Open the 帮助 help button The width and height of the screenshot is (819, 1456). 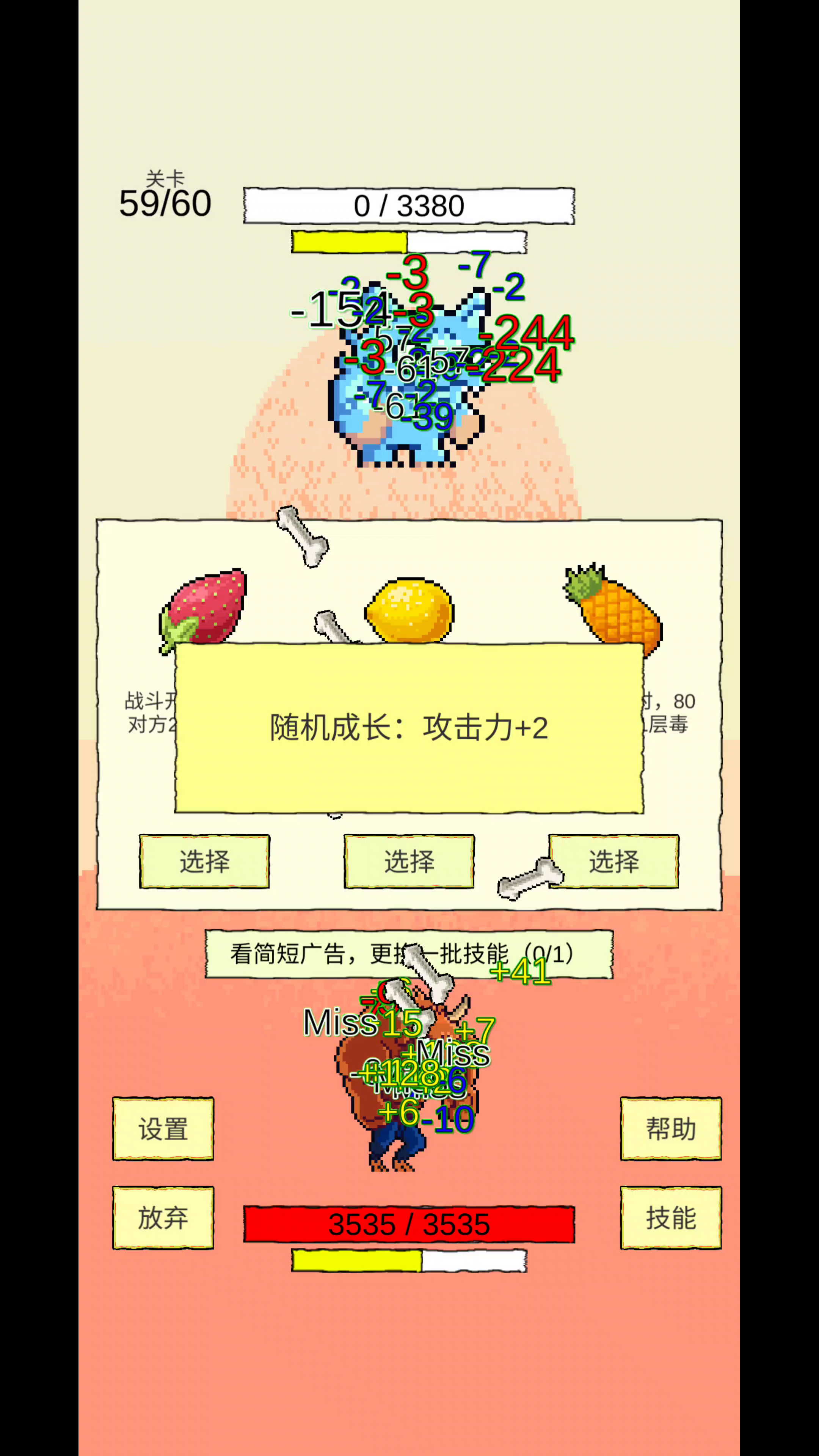(671, 1129)
